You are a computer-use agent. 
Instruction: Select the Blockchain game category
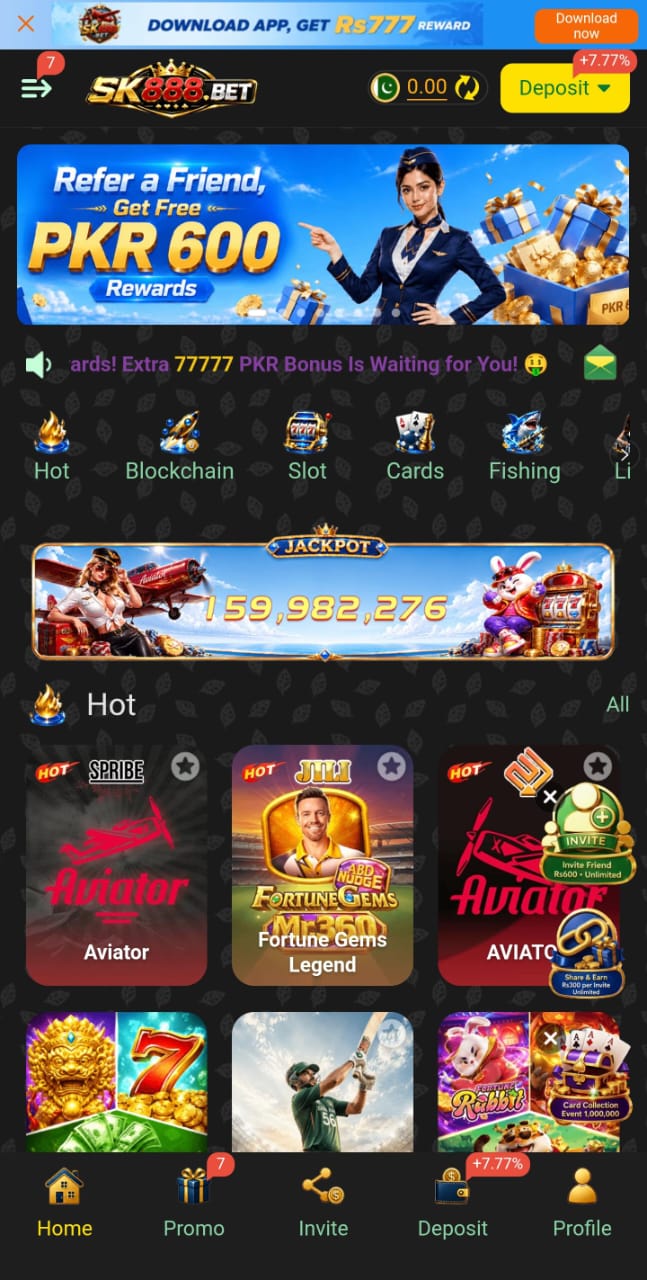180,447
